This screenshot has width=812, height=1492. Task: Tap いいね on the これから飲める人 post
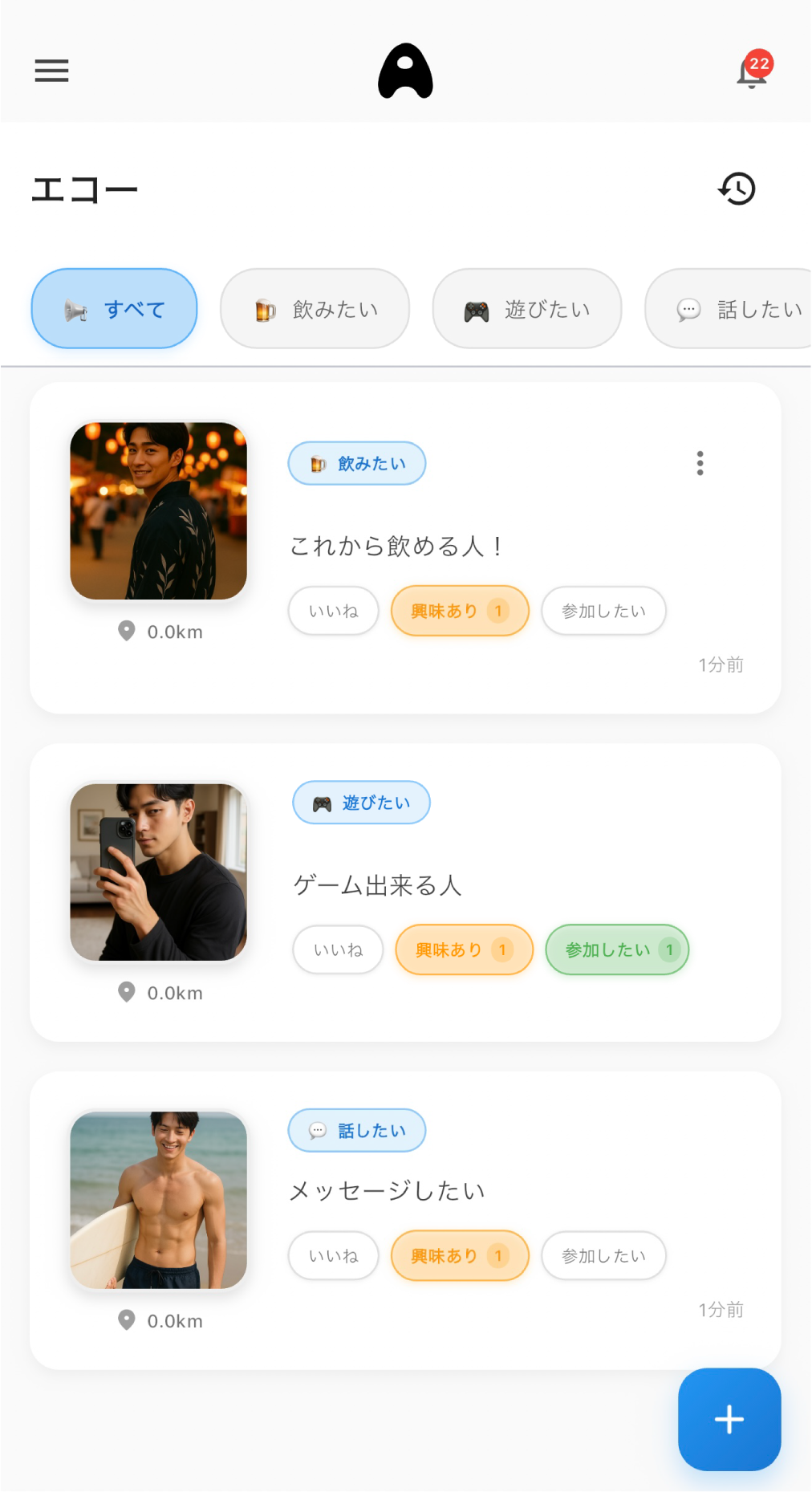333,611
